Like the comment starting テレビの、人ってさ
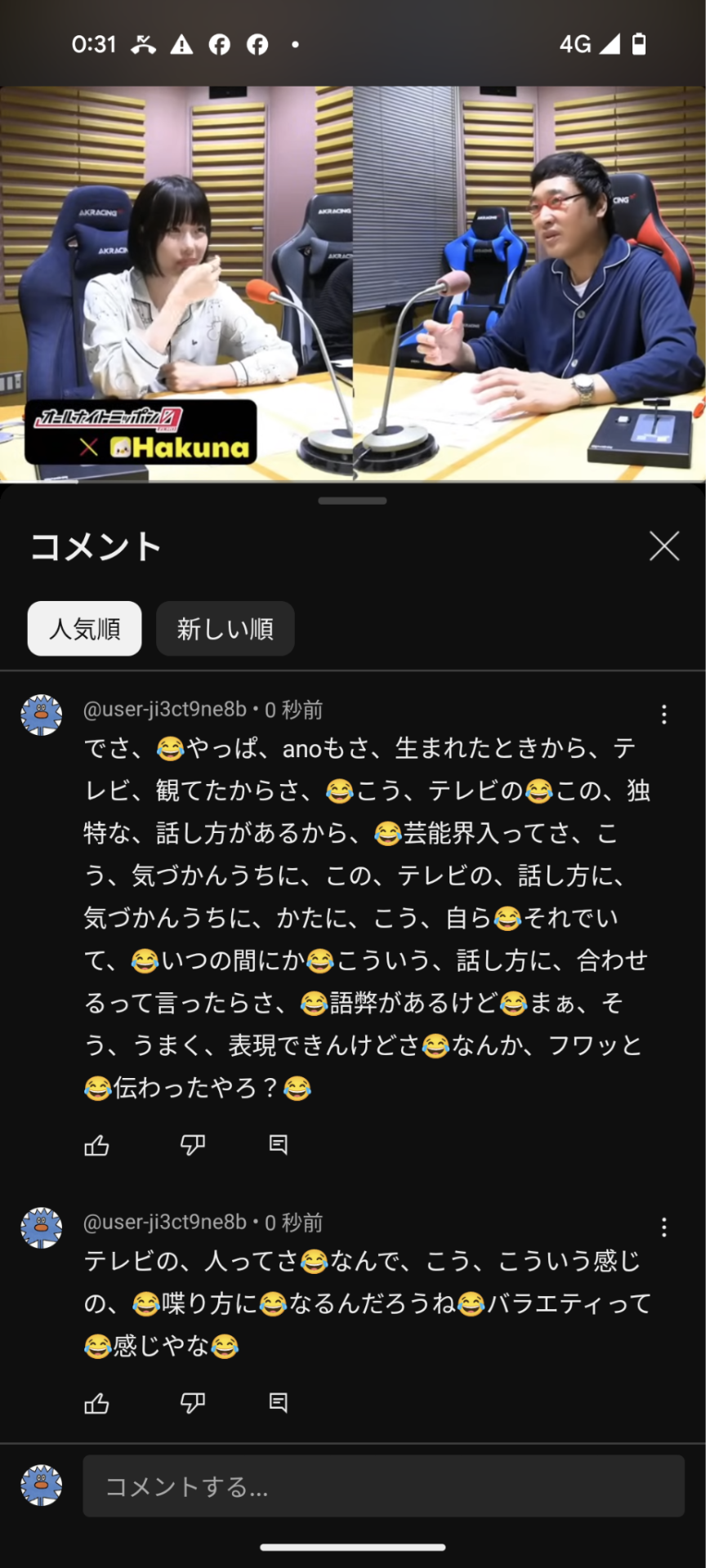Viewport: 706px width, 1568px height. (96, 1404)
